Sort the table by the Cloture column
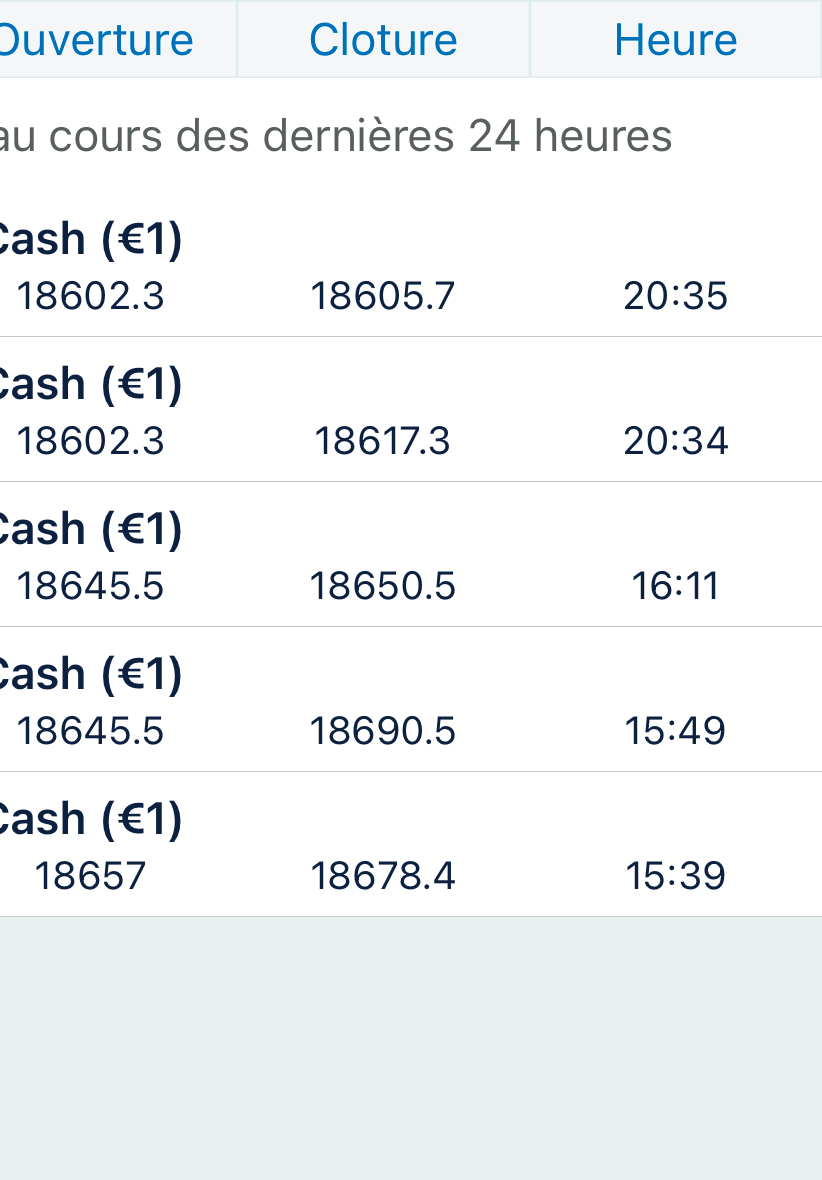 383,40
